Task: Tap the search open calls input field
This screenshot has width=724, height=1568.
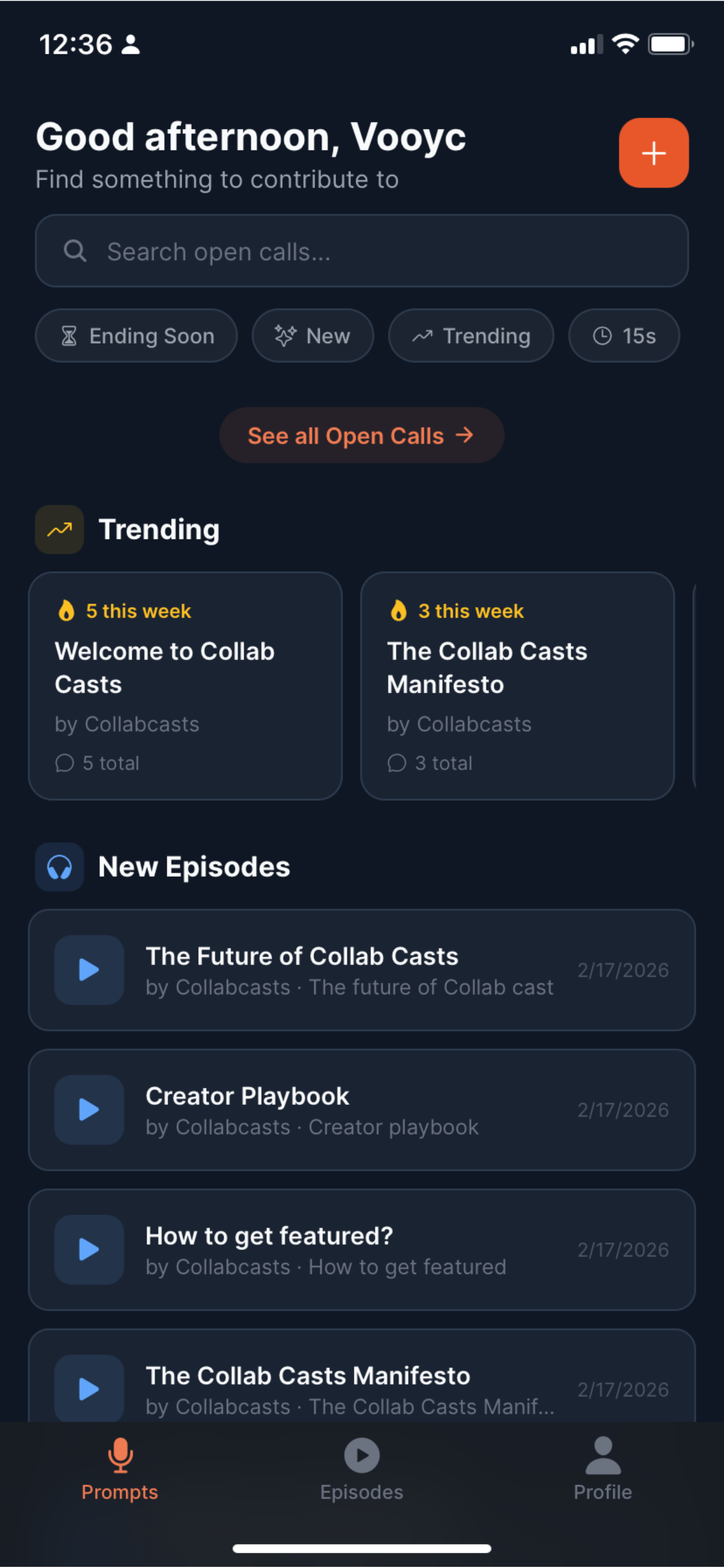Action: point(361,251)
